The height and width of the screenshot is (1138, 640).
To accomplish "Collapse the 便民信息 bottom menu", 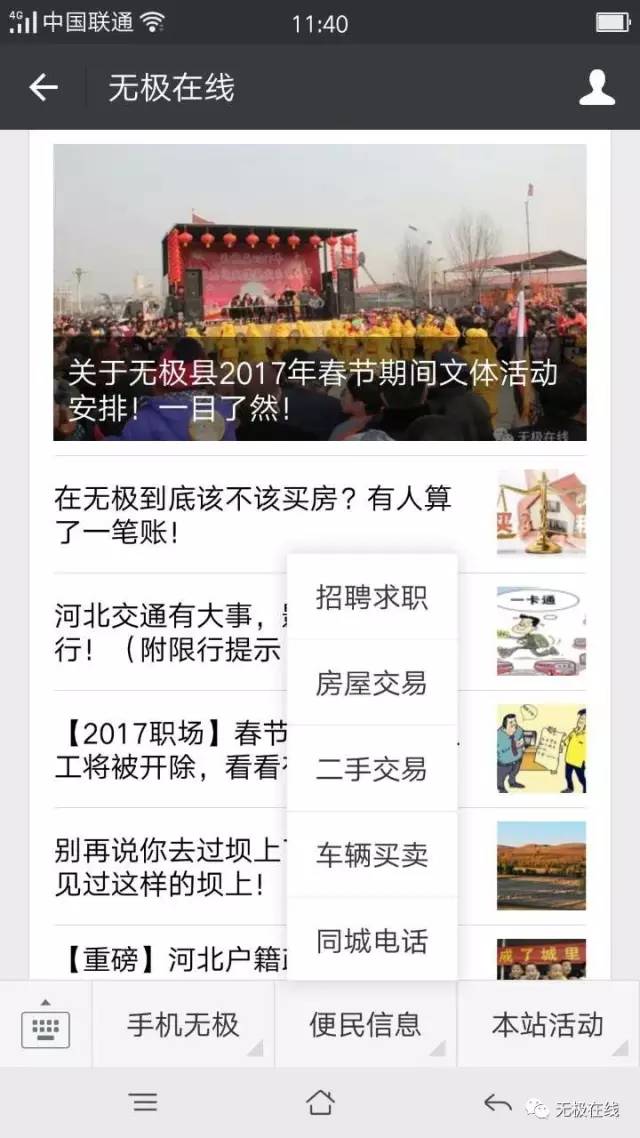I will pyautogui.click(x=365, y=1024).
